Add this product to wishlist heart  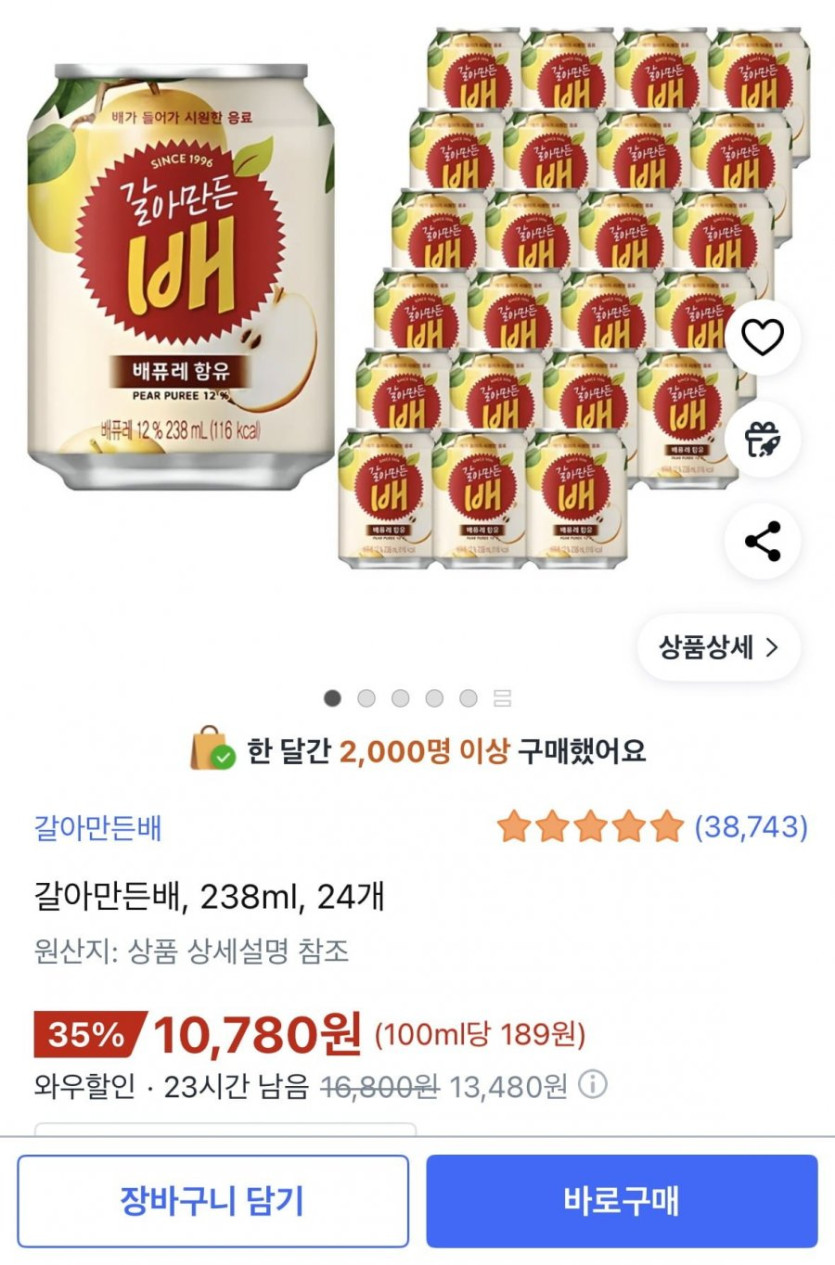coord(762,339)
